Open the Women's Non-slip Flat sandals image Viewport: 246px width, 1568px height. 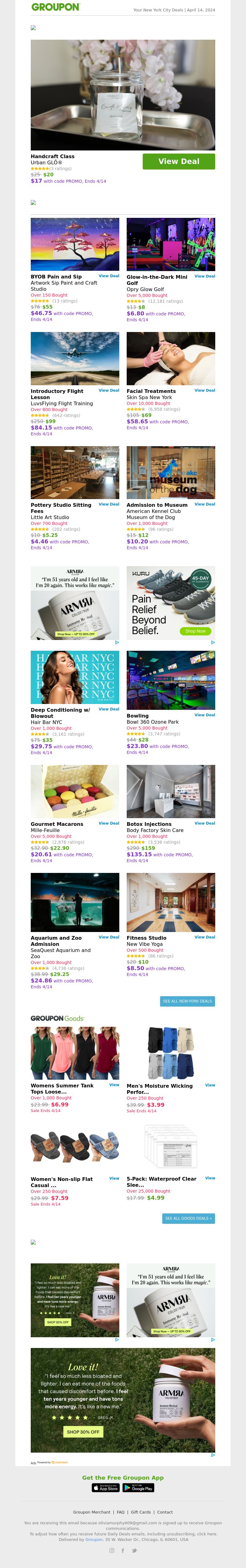pyautogui.click(x=75, y=1147)
